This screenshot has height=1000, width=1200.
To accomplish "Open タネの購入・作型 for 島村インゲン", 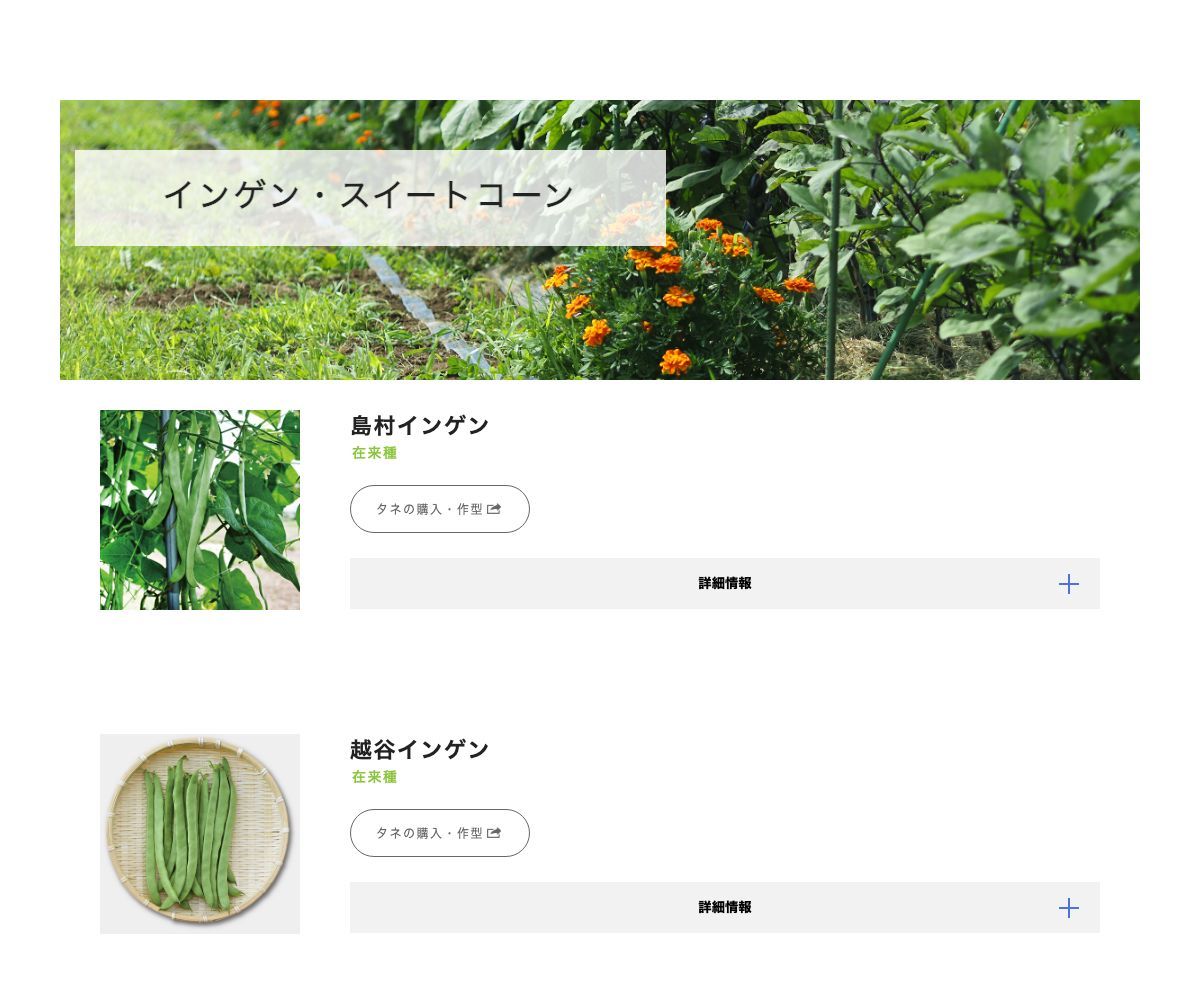I will (439, 509).
